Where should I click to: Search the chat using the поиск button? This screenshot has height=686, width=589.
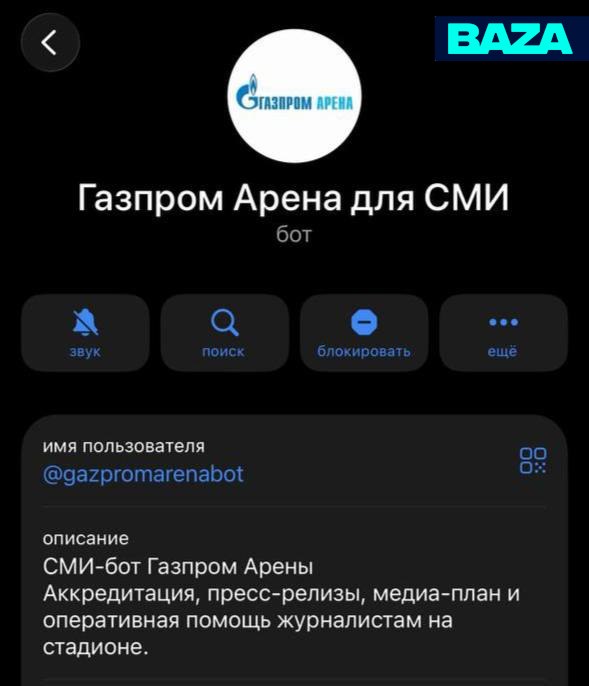tap(224, 333)
